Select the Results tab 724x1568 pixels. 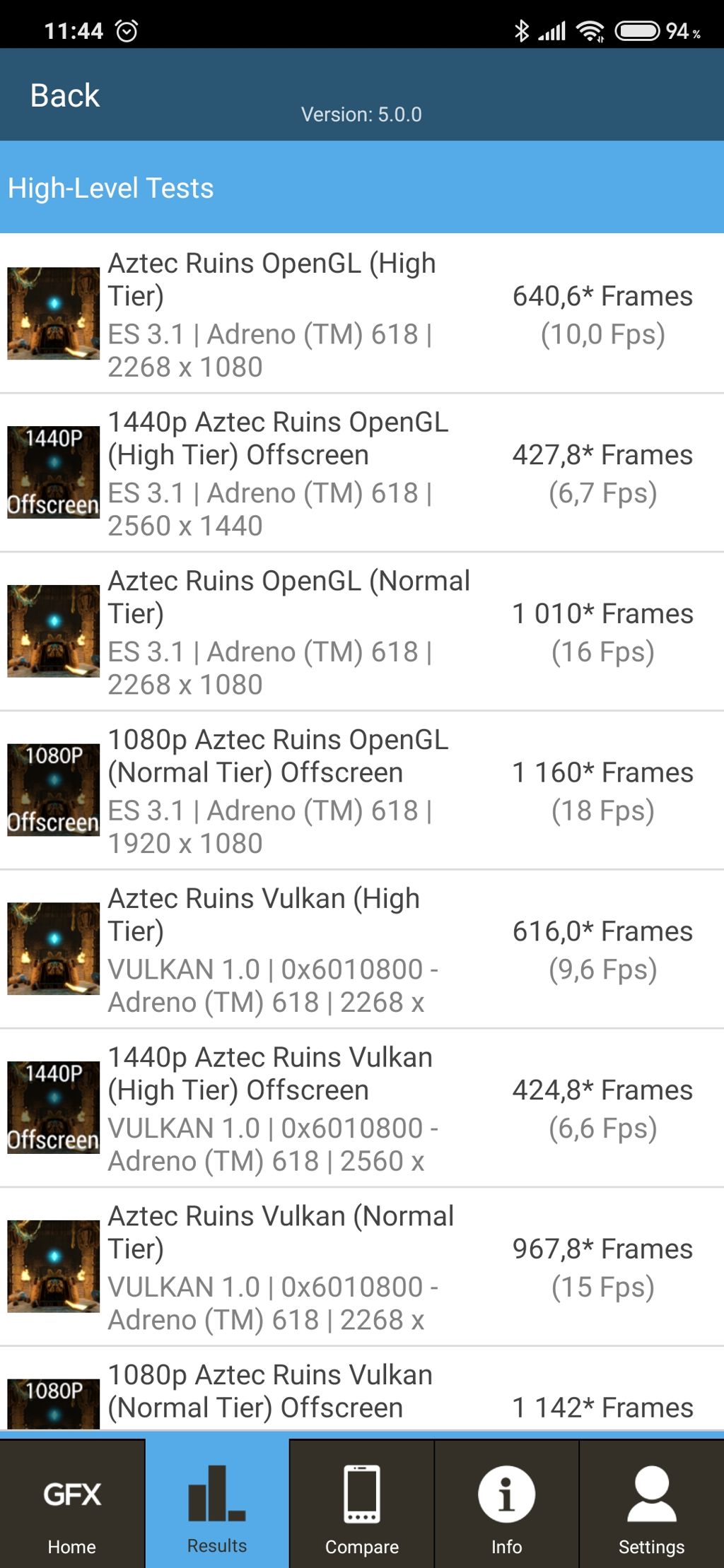(x=217, y=1504)
